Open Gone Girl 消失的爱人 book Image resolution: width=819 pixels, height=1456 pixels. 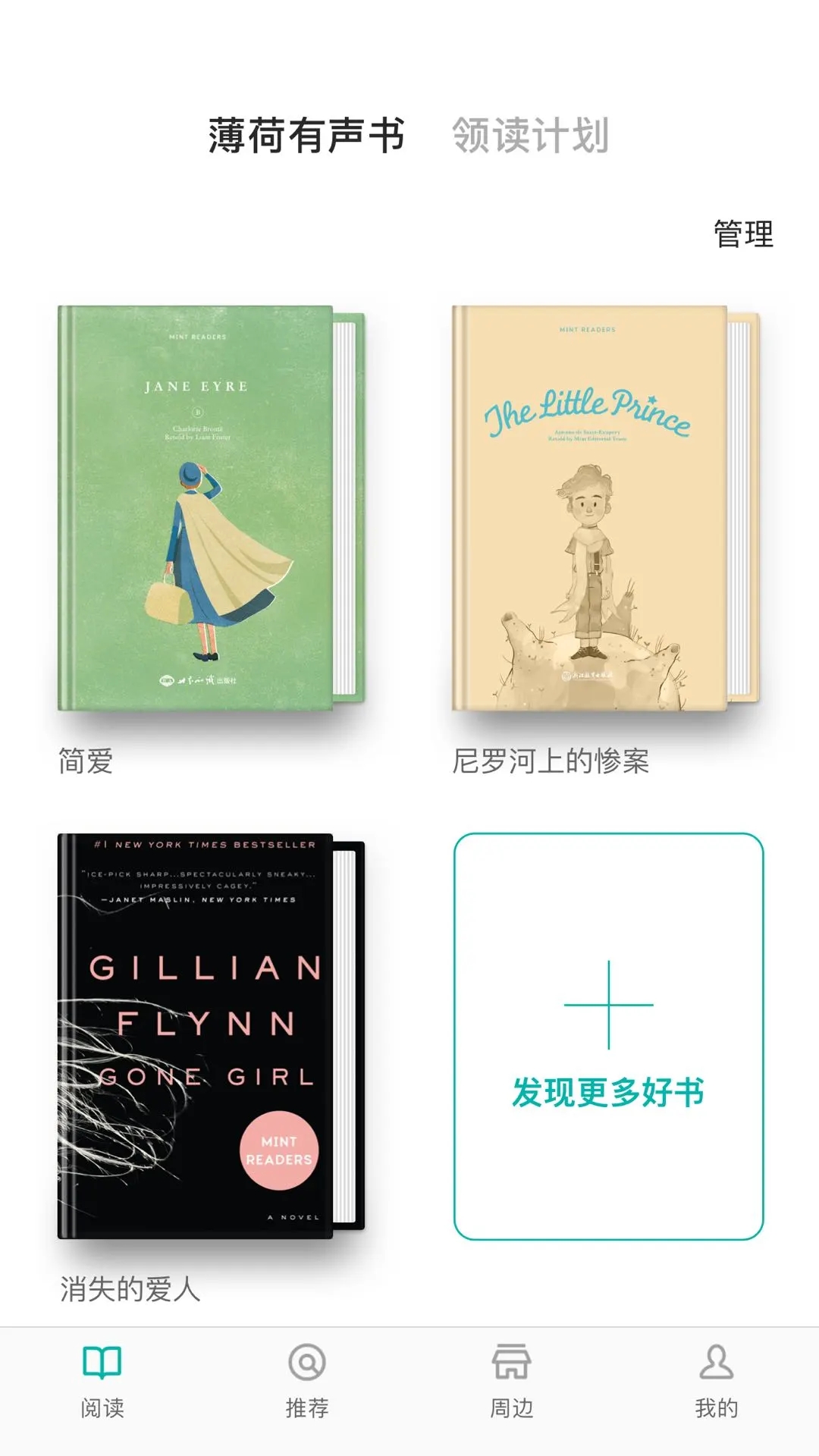click(211, 1036)
